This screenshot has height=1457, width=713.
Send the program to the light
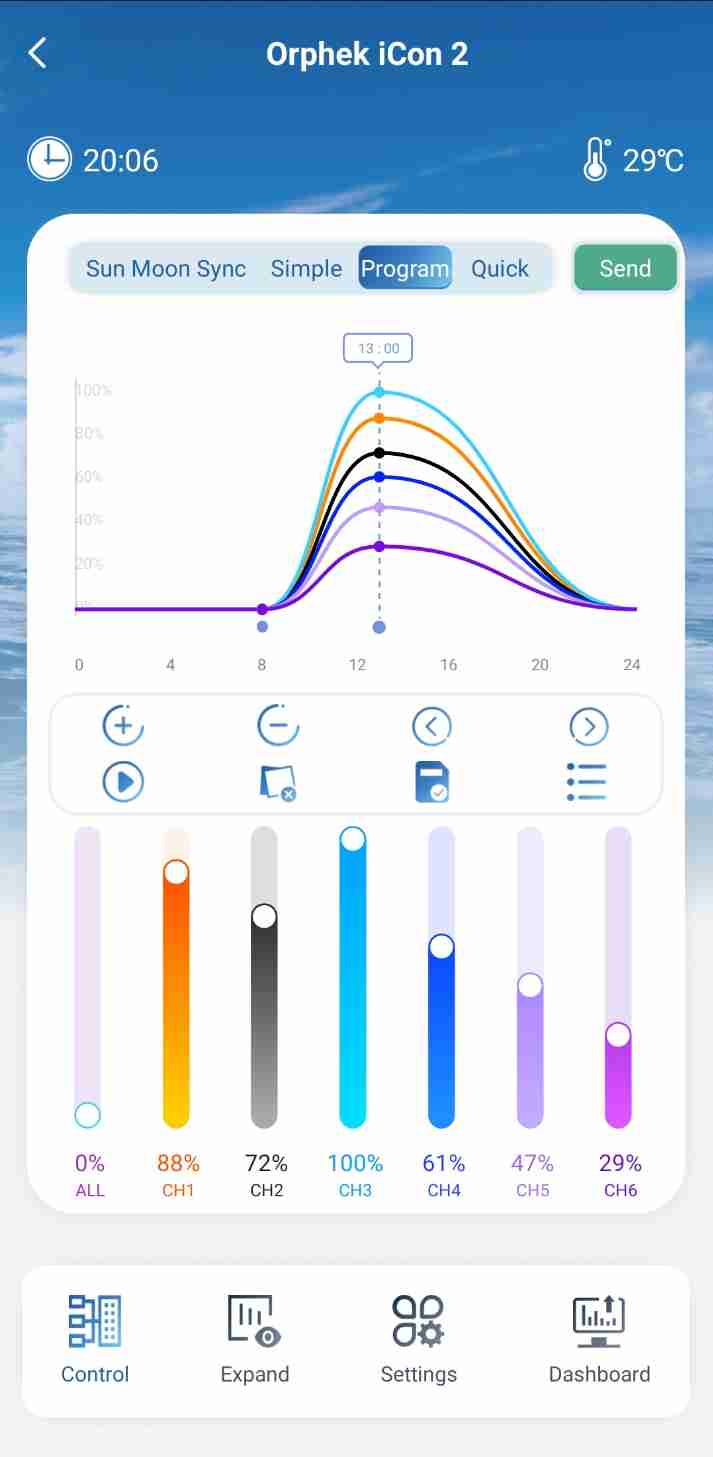[625, 268]
